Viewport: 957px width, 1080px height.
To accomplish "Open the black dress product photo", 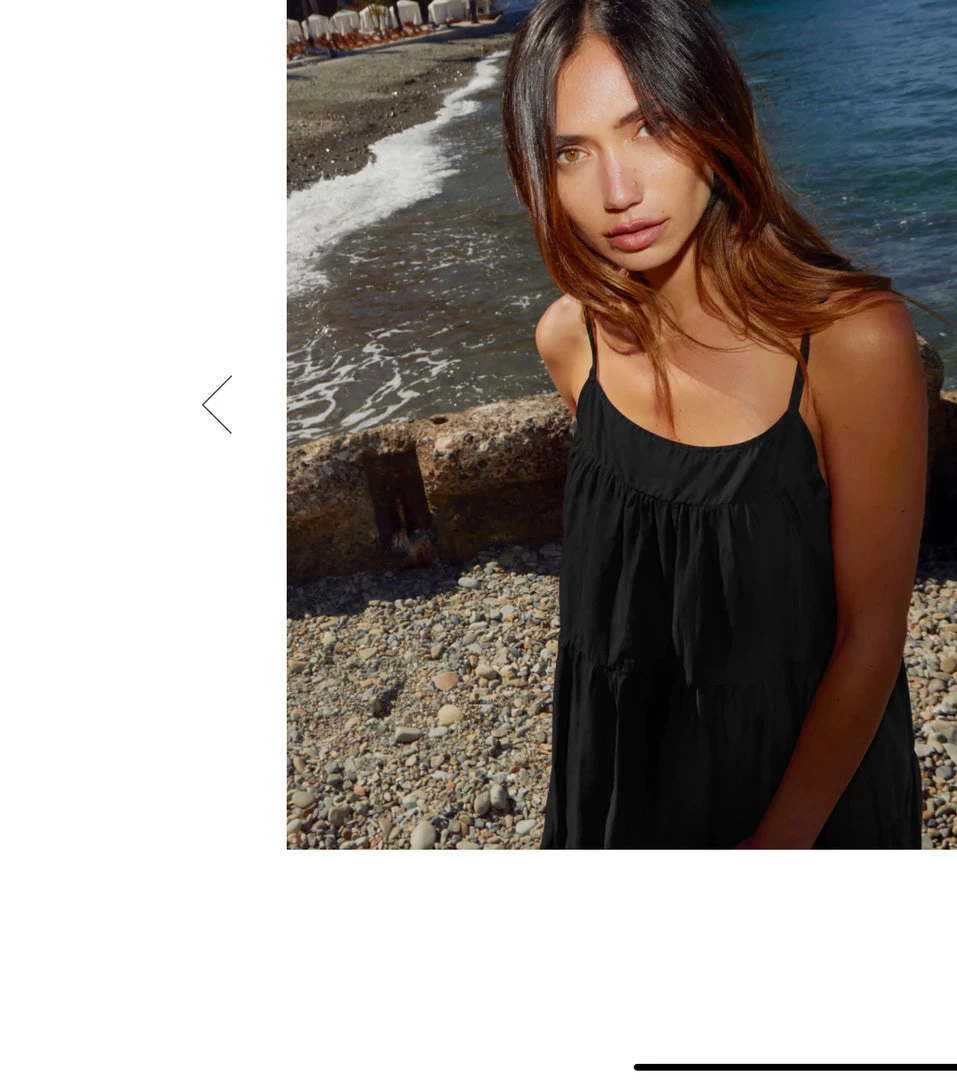I will (621, 424).
